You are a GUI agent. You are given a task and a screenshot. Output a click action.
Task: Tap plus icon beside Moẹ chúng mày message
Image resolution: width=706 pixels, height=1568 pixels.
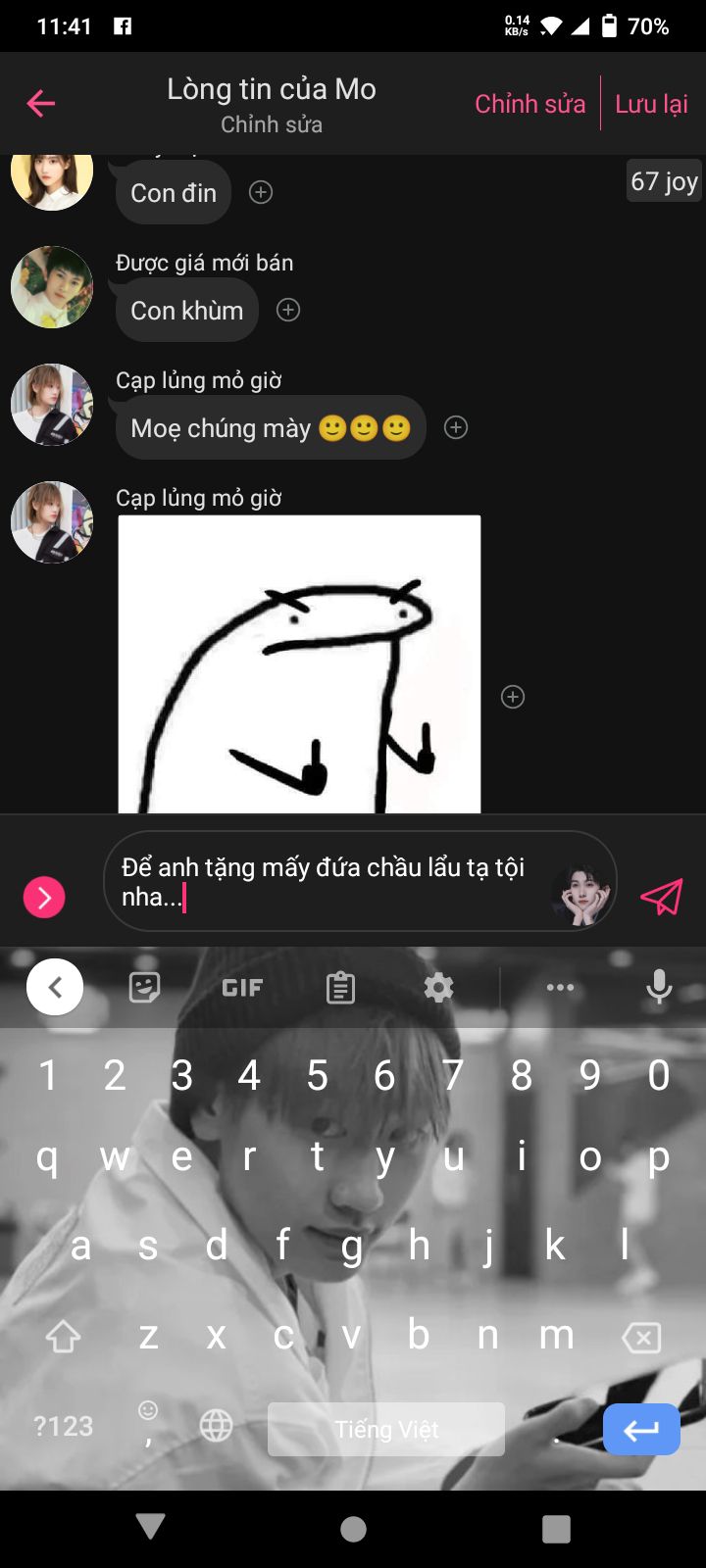click(x=456, y=427)
